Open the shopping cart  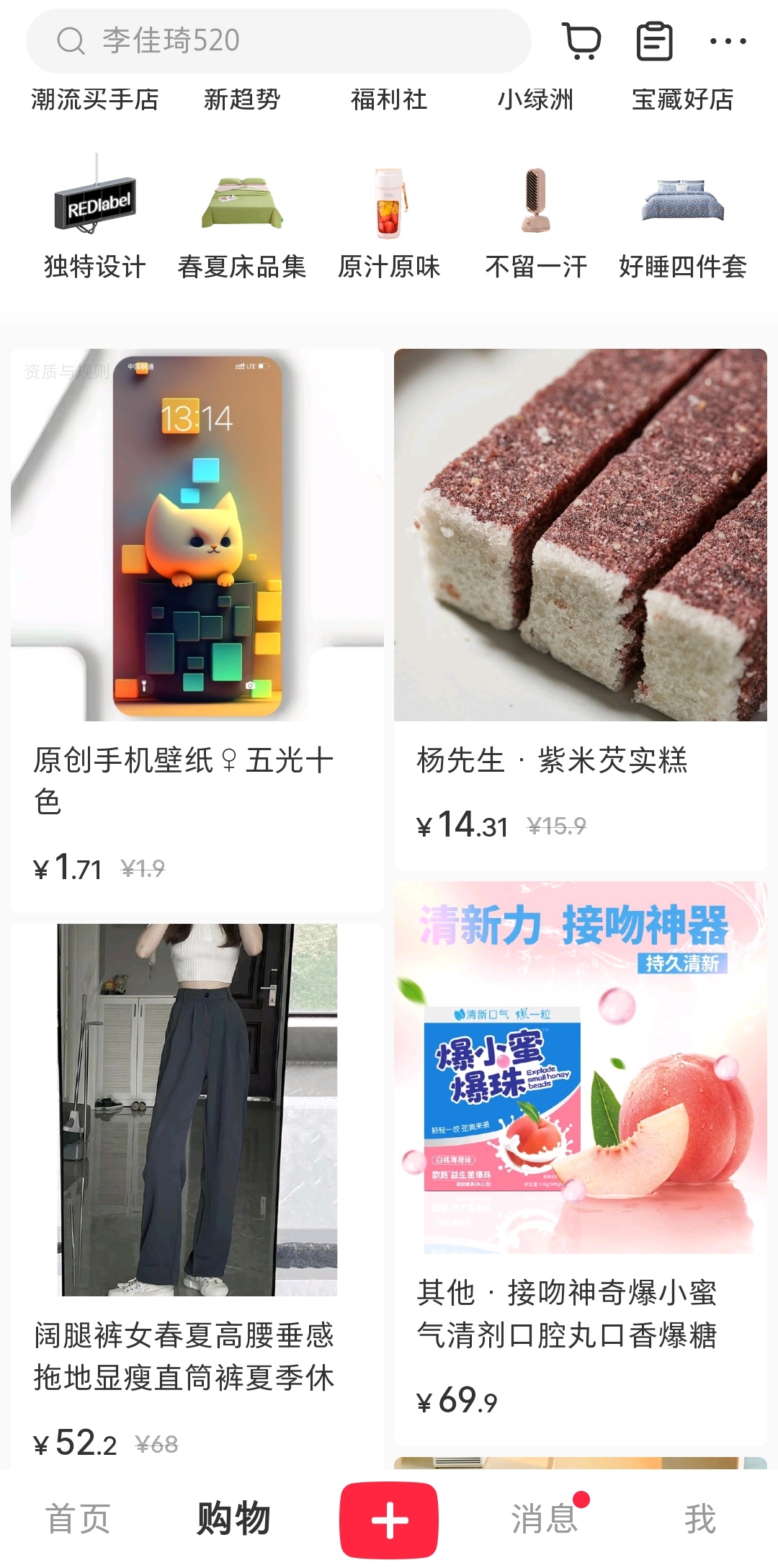[x=581, y=41]
